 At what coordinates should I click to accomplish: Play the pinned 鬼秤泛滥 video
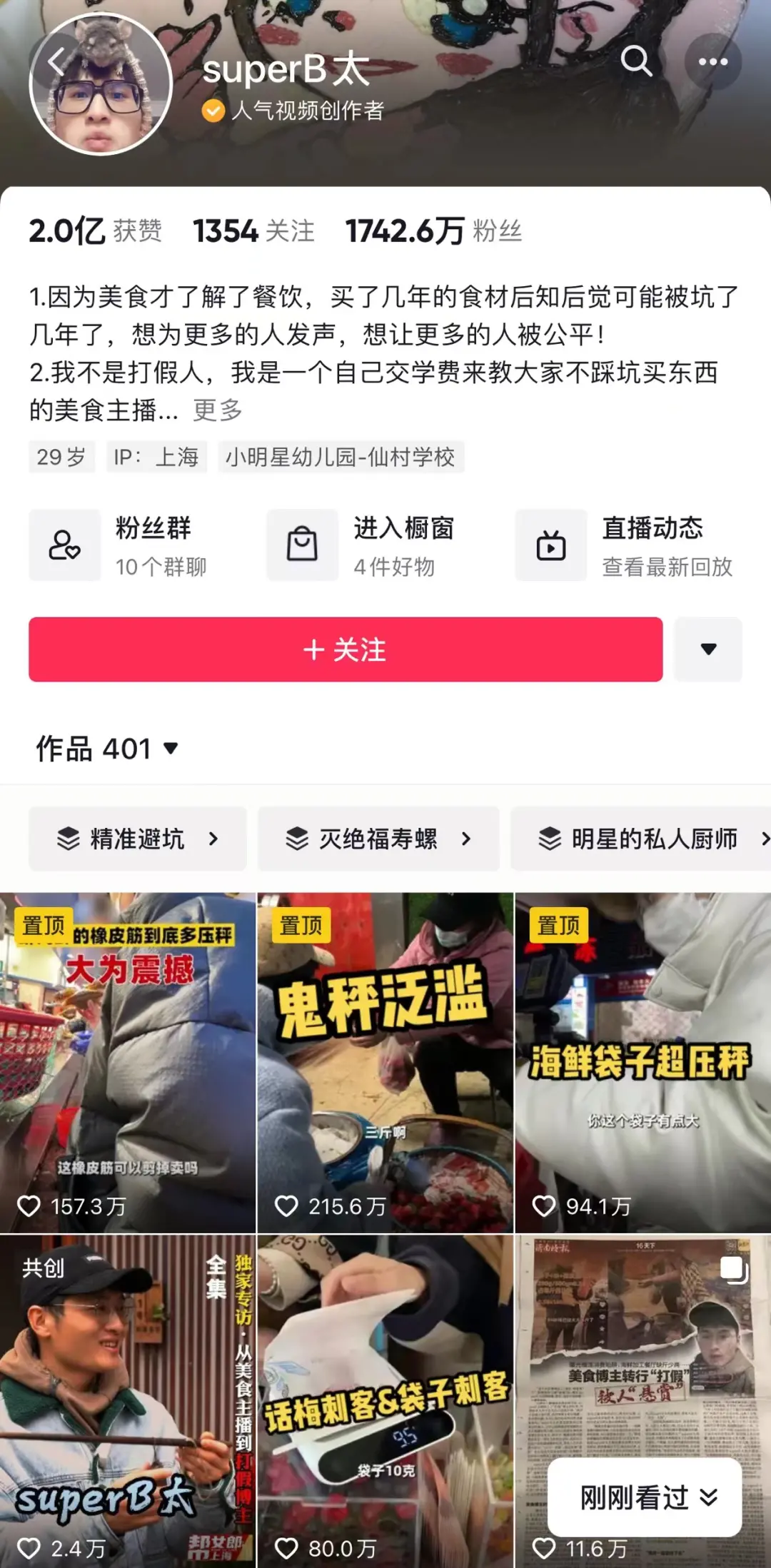click(x=385, y=1063)
